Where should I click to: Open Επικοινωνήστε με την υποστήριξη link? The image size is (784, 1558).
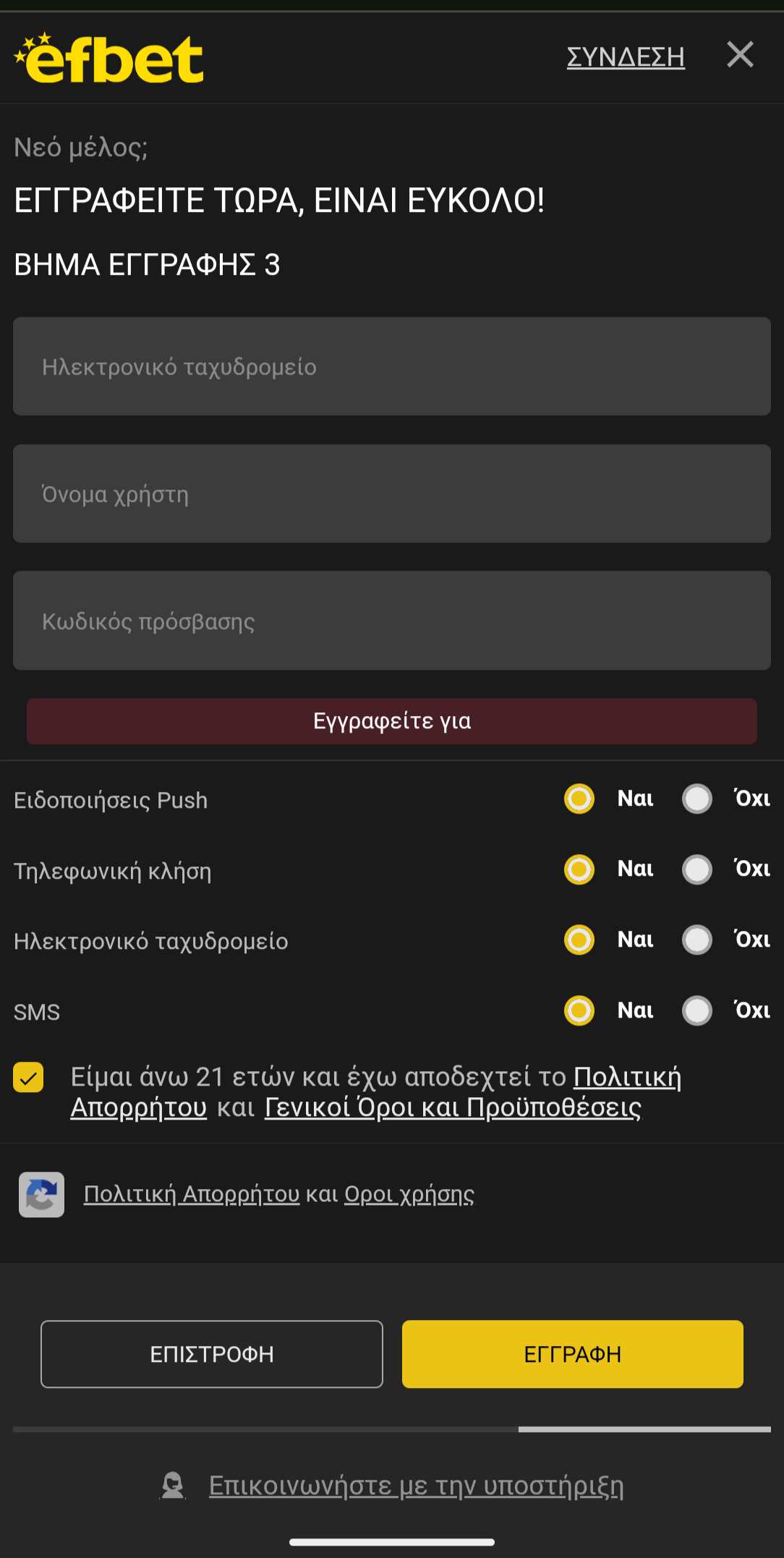[416, 1486]
